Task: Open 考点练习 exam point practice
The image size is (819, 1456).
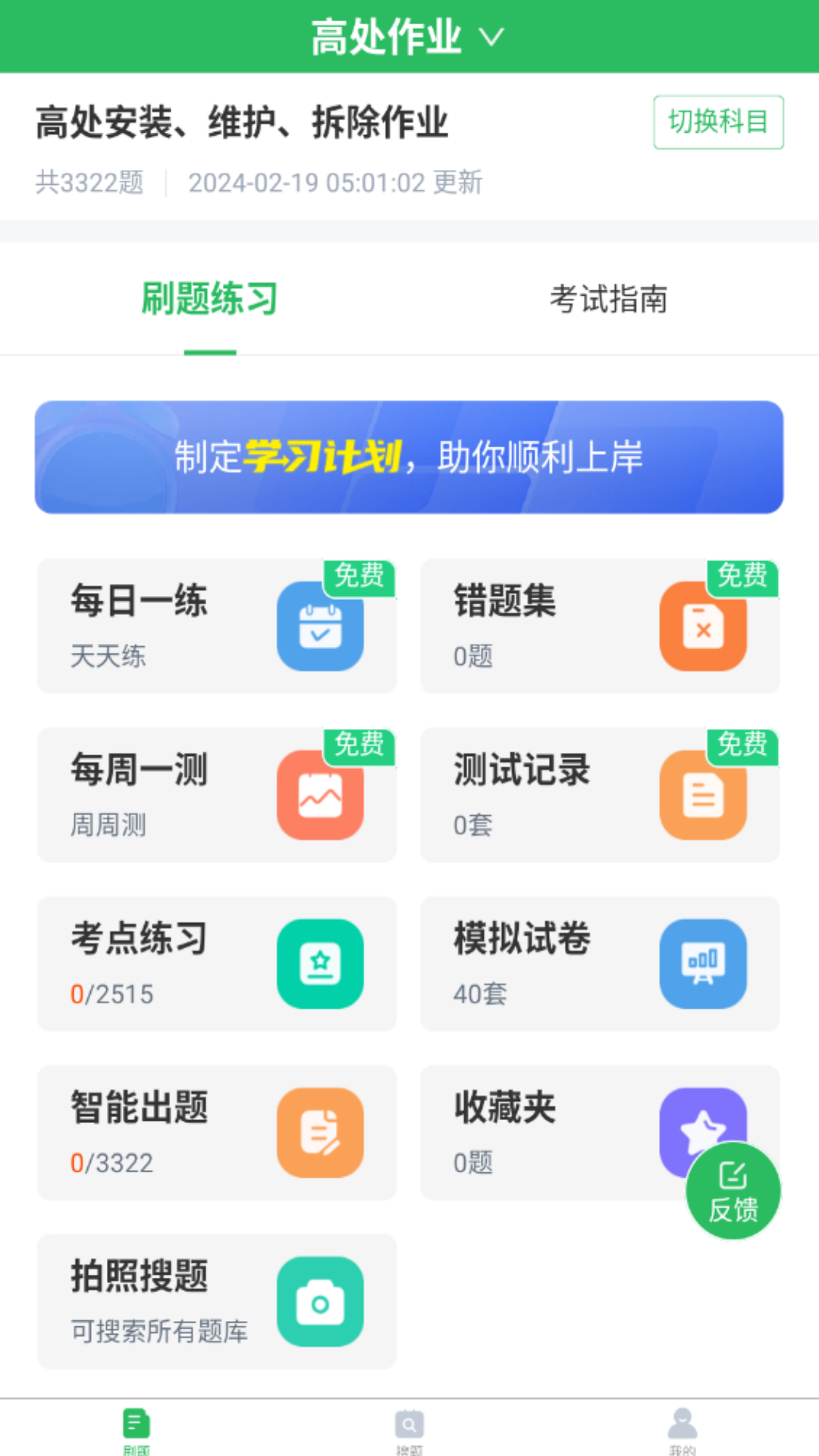Action: click(217, 964)
